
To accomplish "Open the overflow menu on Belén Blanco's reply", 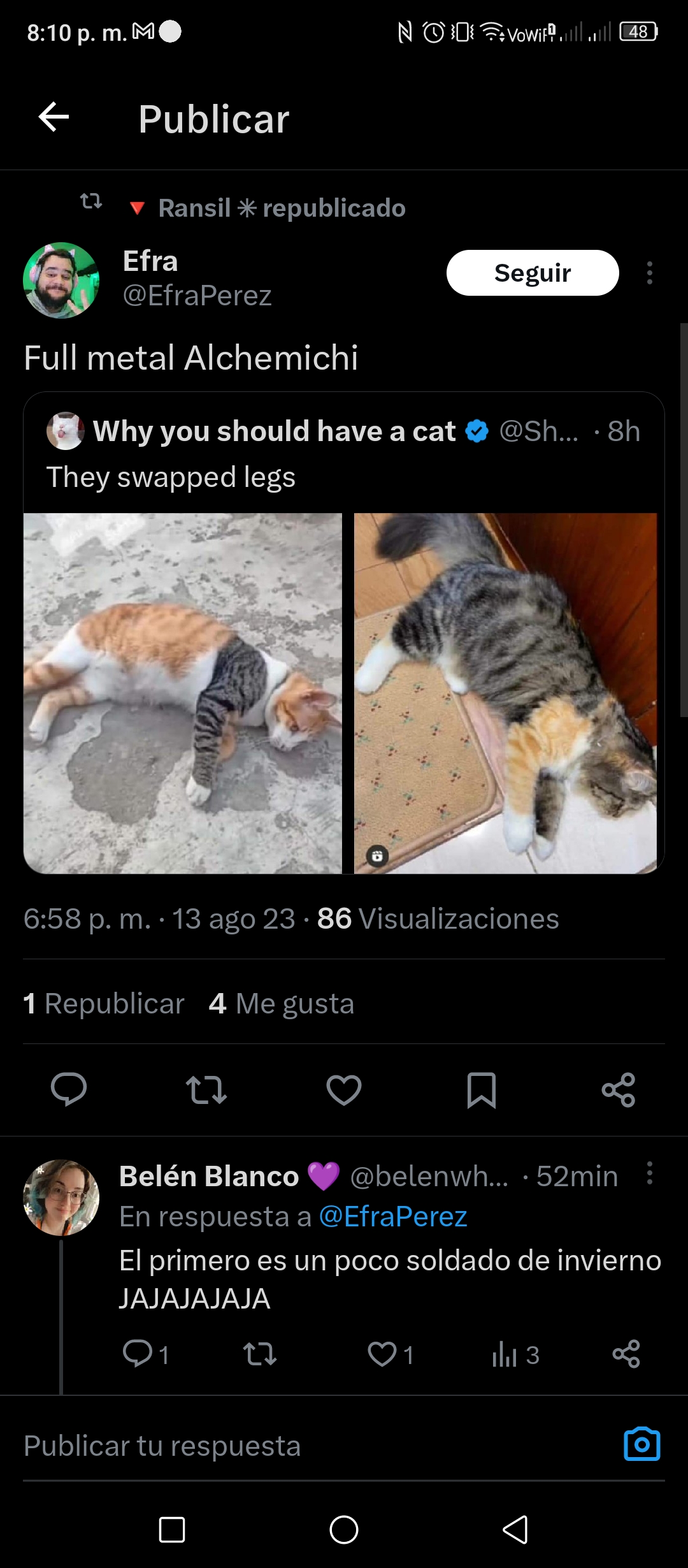I will (649, 1173).
